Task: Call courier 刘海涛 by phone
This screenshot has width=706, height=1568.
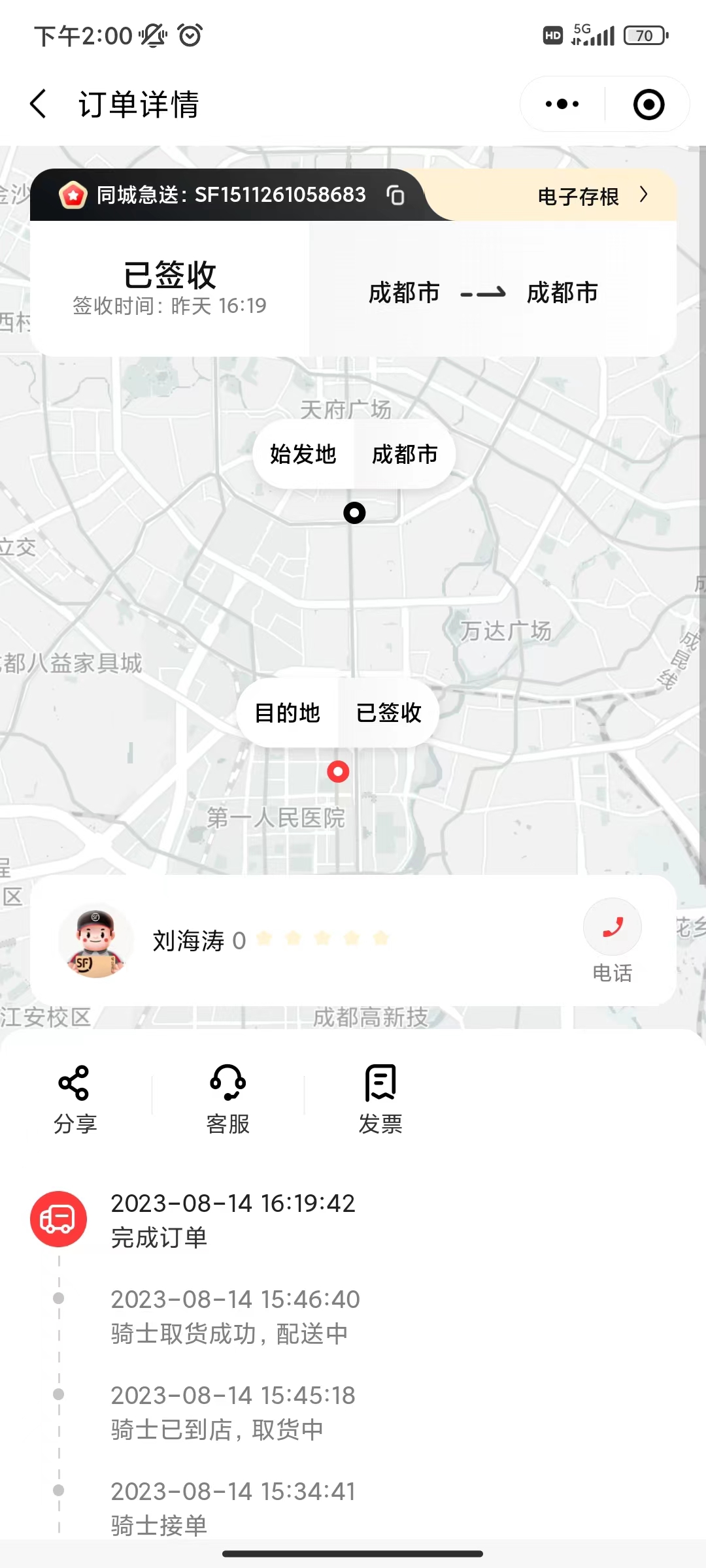Action: tap(613, 939)
